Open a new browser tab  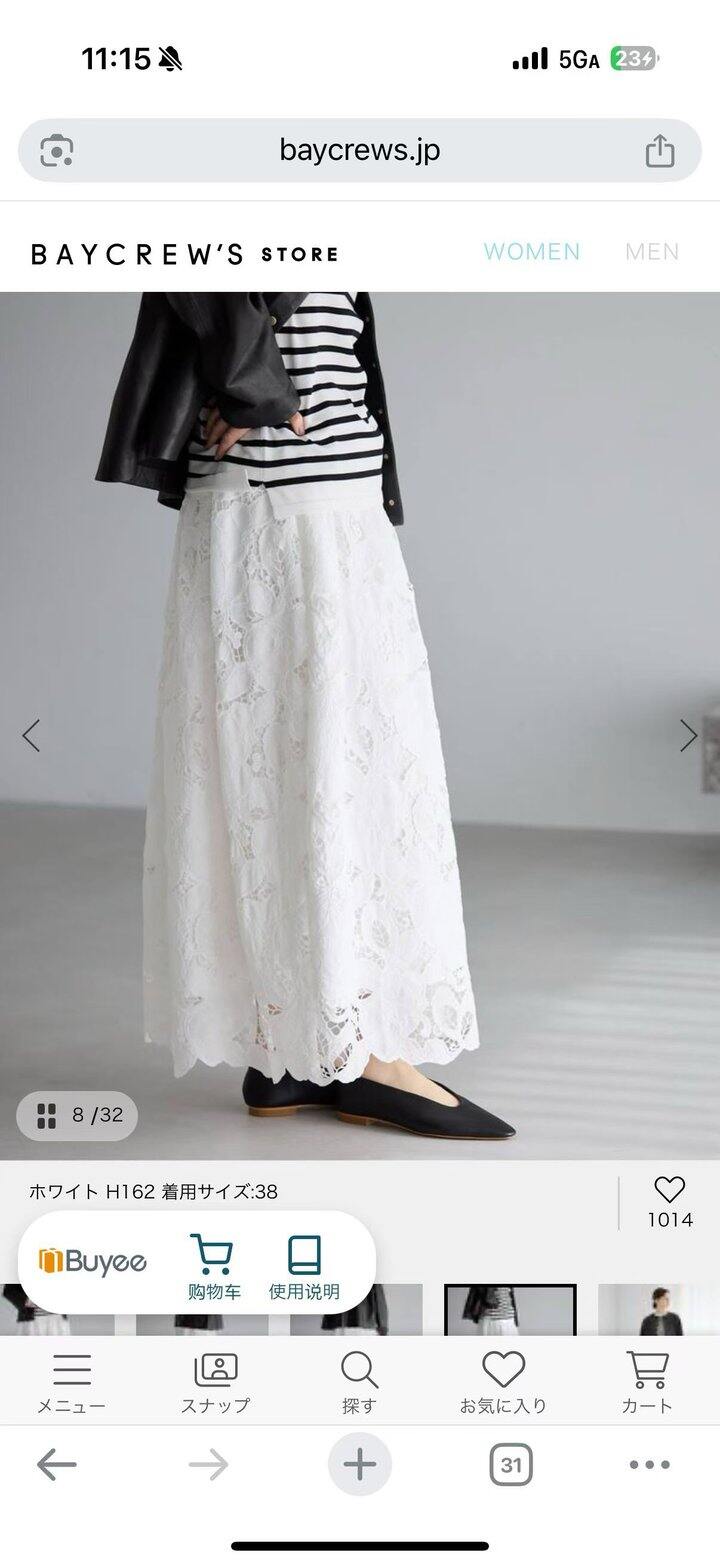click(x=360, y=1465)
